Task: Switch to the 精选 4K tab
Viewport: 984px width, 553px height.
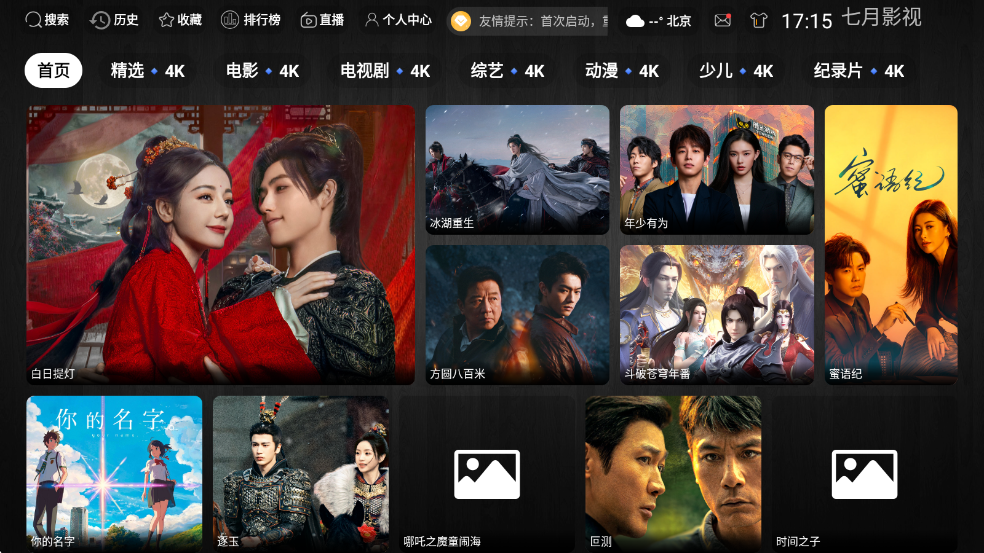Action: 147,71
